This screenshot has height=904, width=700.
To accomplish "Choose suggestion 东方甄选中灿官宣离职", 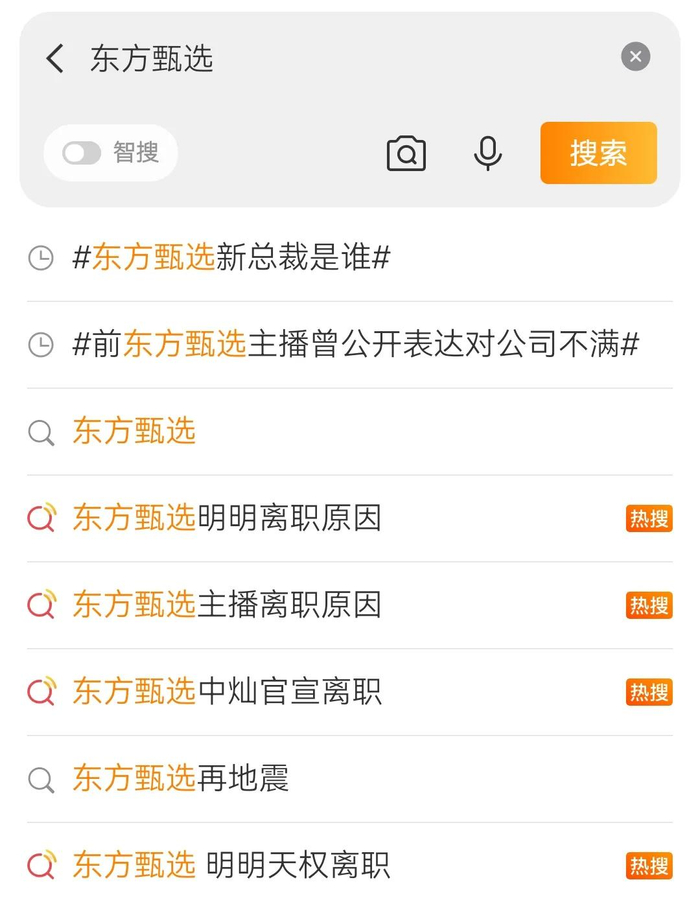I will coord(349,691).
